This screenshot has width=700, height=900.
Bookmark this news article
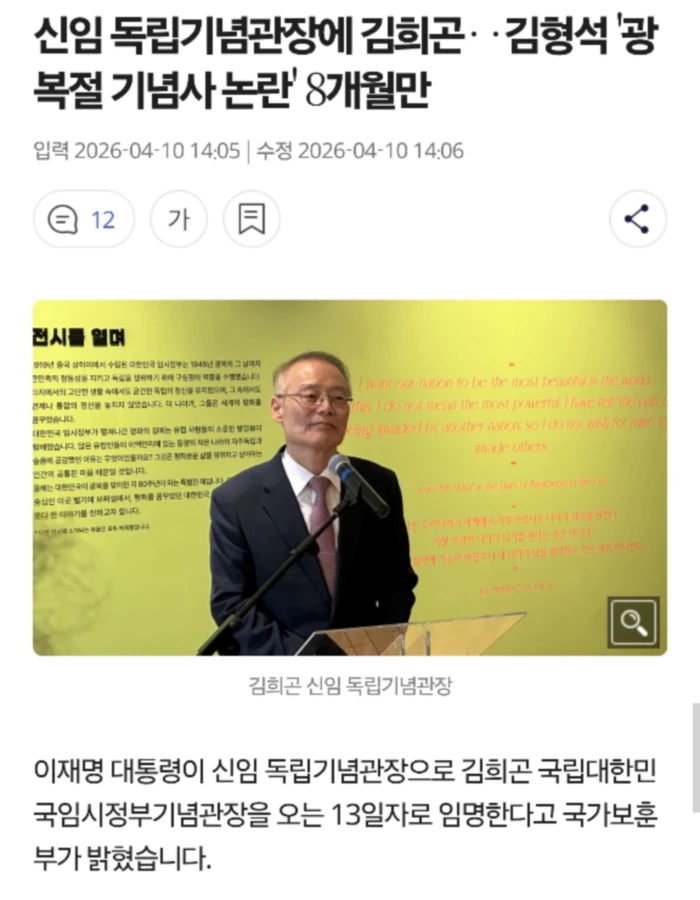(x=251, y=219)
